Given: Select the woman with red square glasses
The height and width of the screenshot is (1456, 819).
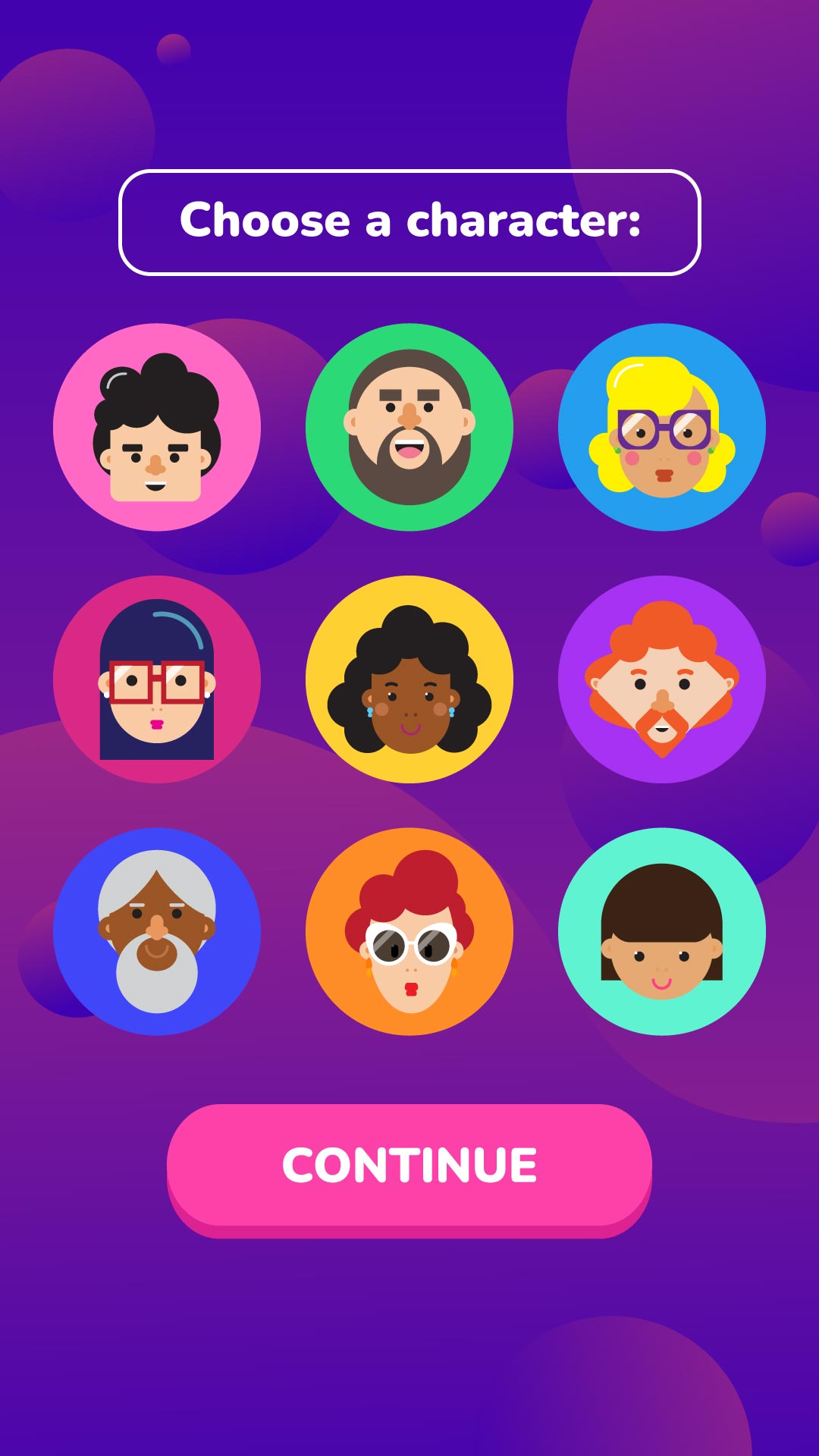Looking at the screenshot, I should pyautogui.click(x=157, y=679).
